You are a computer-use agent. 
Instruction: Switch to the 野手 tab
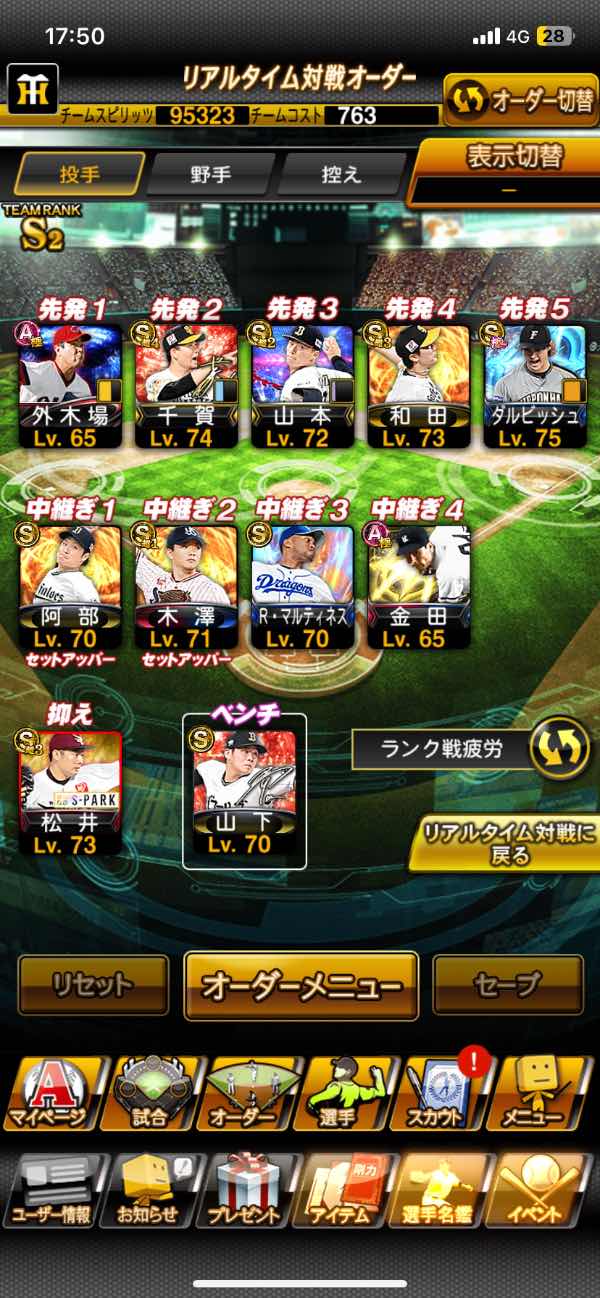(210, 175)
